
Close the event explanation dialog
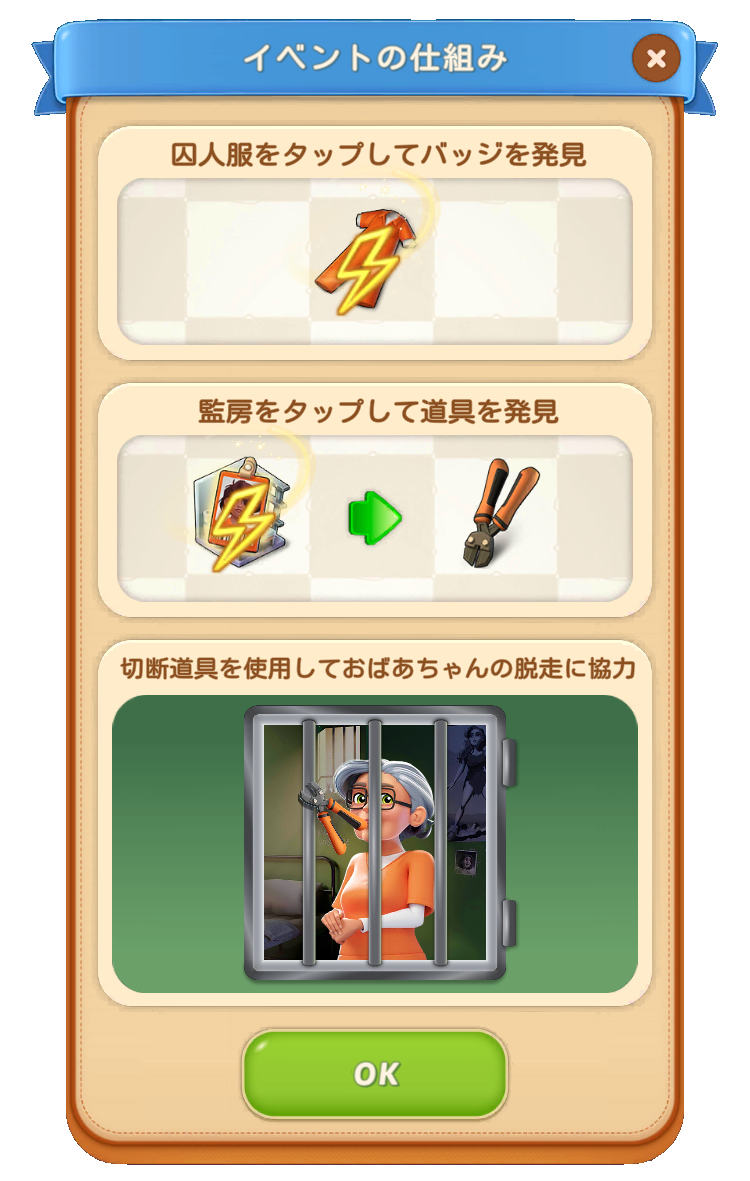(x=656, y=59)
